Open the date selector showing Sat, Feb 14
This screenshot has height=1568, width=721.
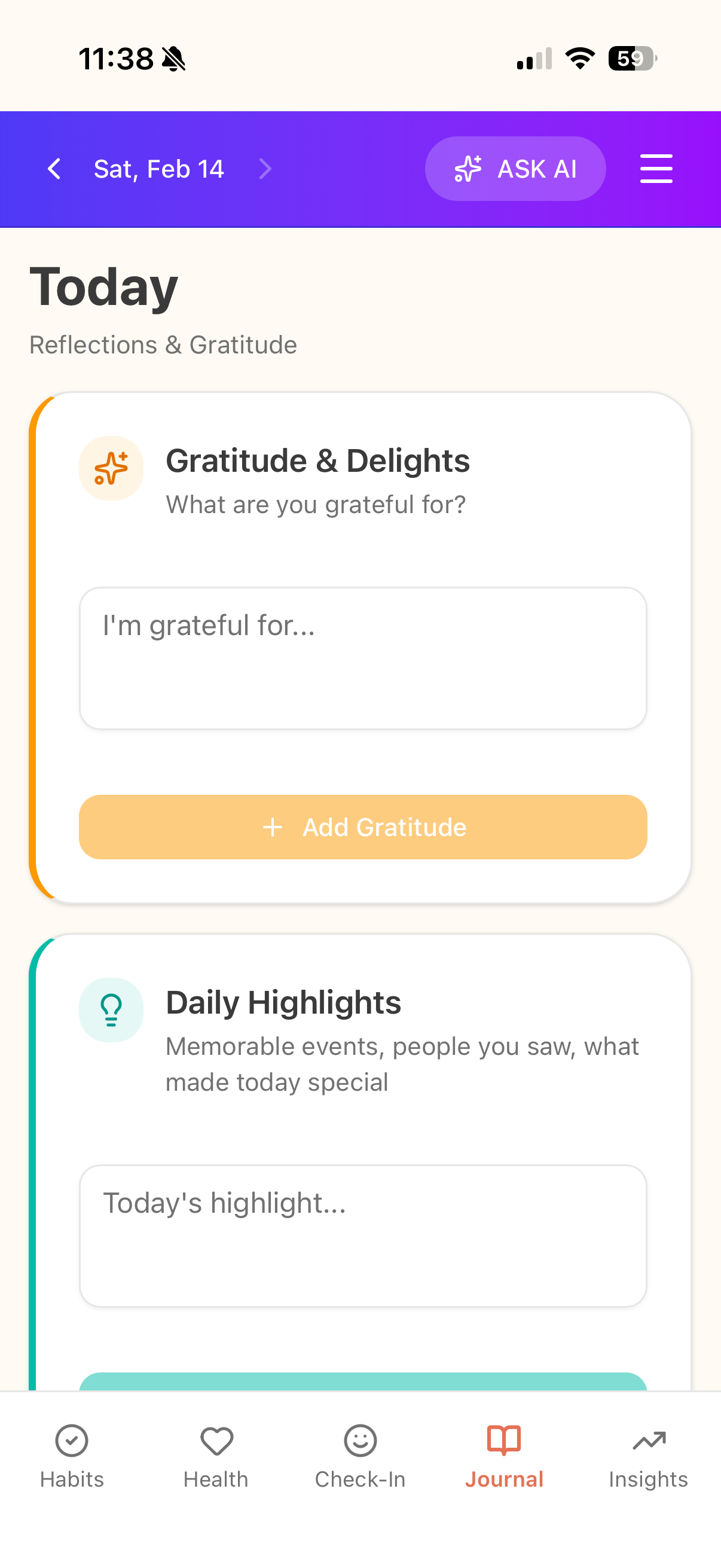[x=158, y=169]
